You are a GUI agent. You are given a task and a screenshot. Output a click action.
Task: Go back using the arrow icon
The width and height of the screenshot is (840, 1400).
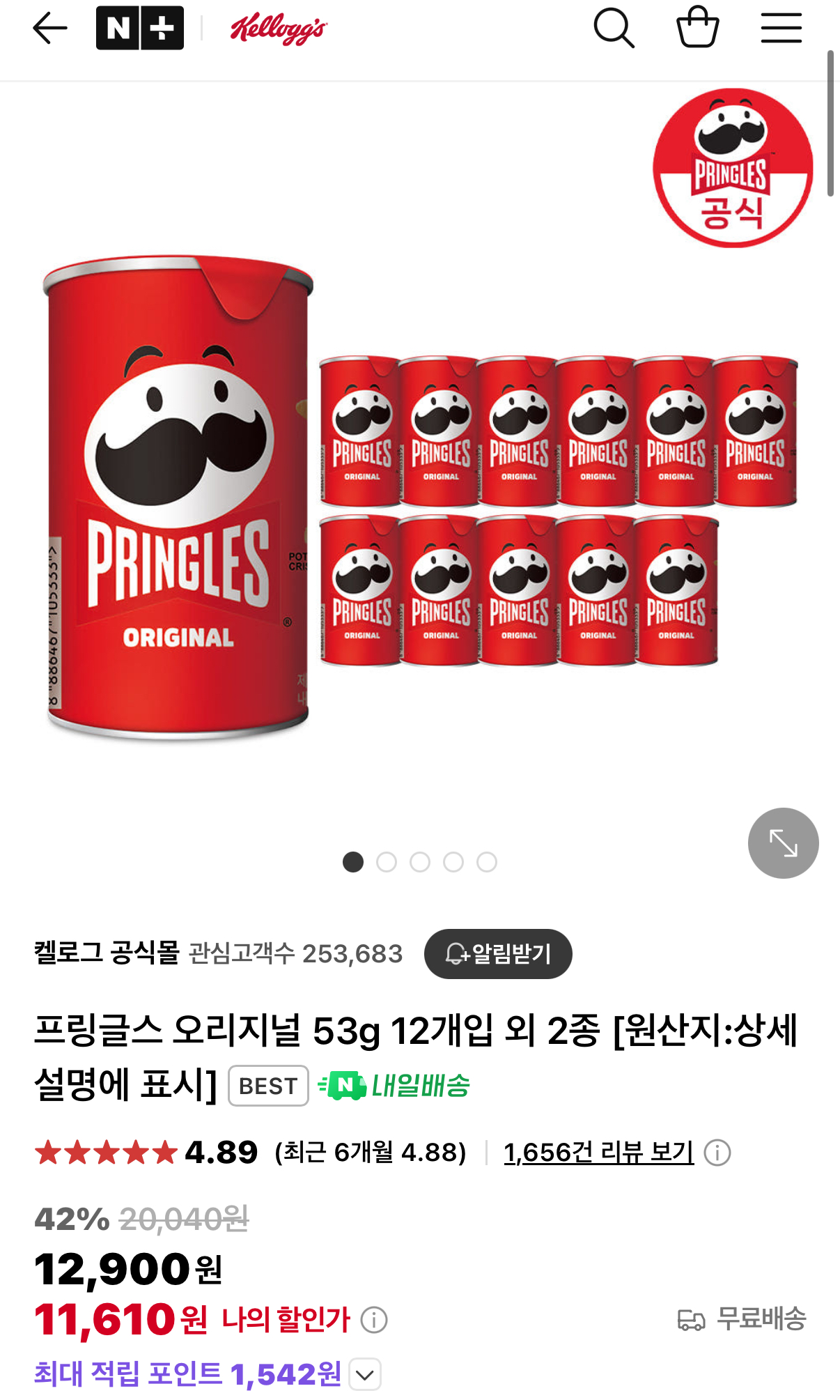pyautogui.click(x=50, y=29)
